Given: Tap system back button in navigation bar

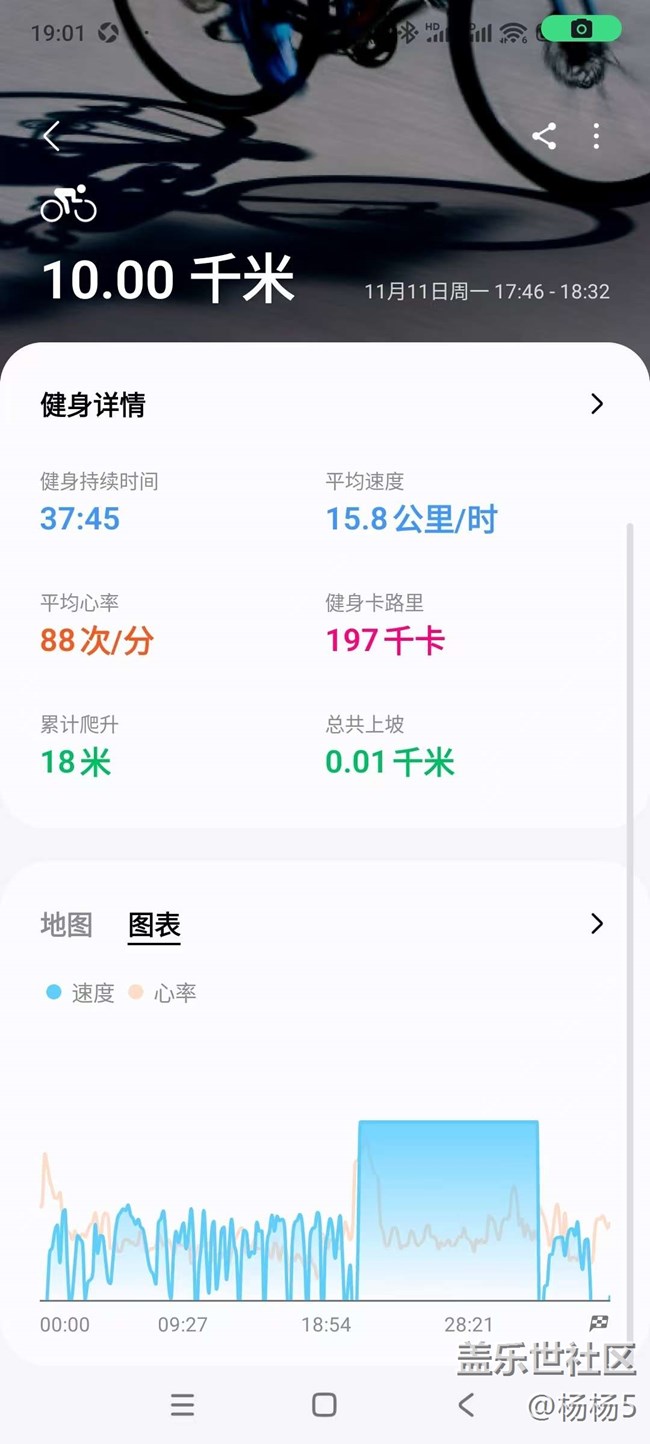Looking at the screenshot, I should click(x=466, y=1405).
